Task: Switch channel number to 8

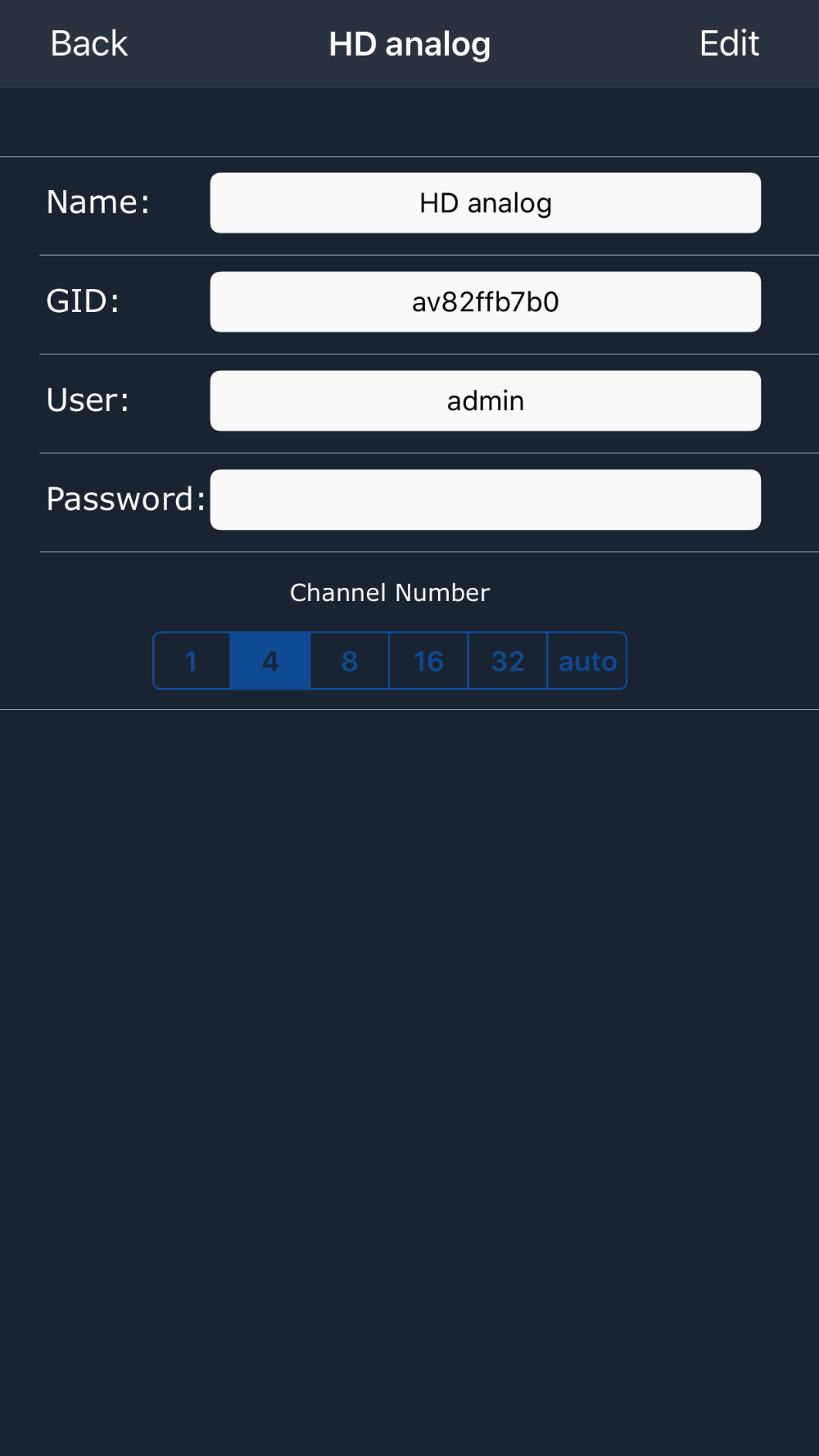Action: (350, 661)
